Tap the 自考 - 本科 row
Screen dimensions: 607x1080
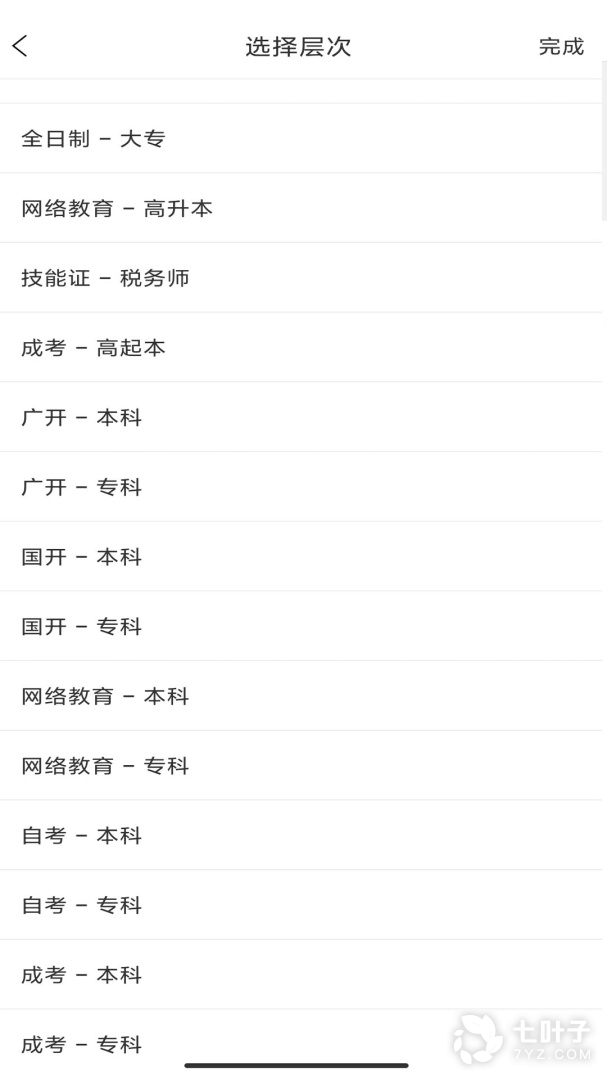[x=82, y=836]
